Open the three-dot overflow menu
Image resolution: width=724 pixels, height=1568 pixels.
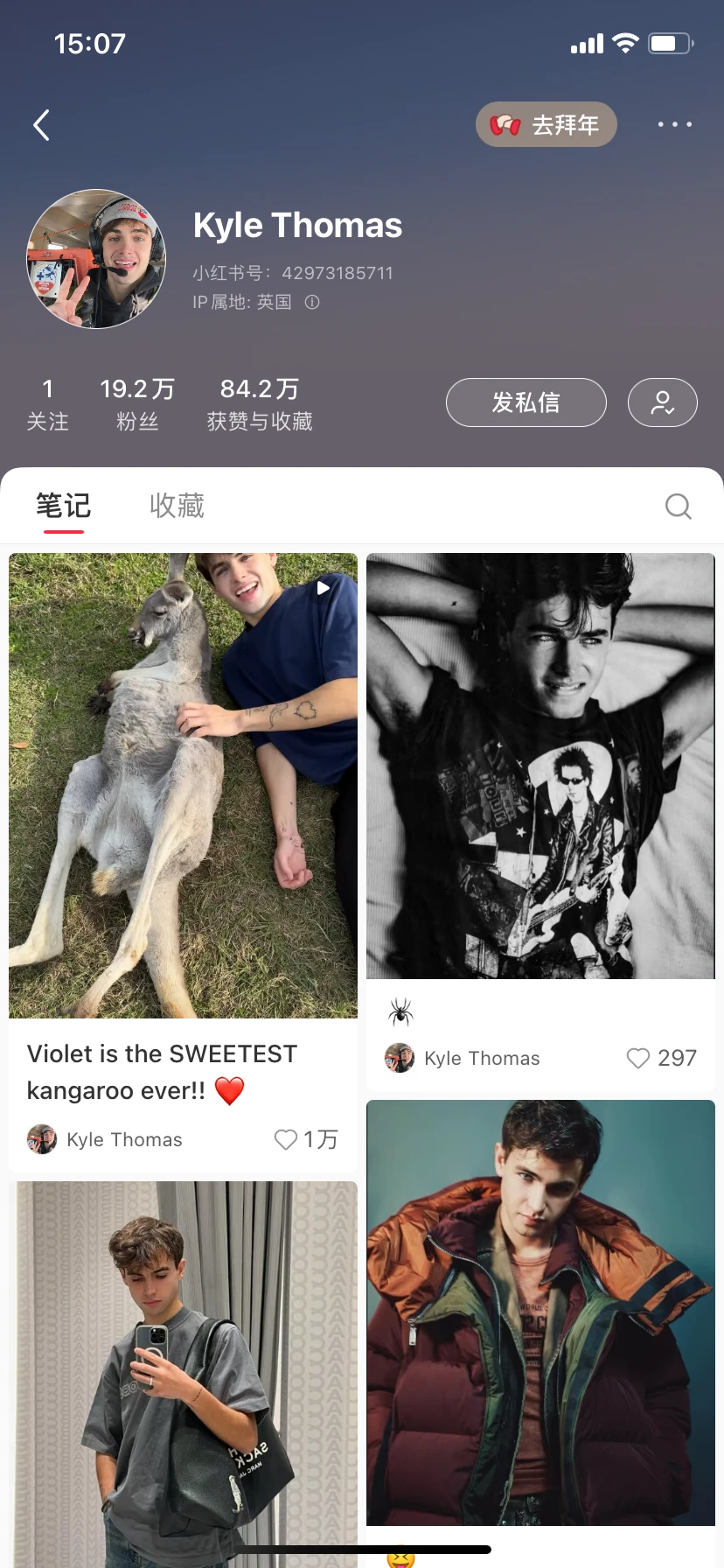[674, 124]
